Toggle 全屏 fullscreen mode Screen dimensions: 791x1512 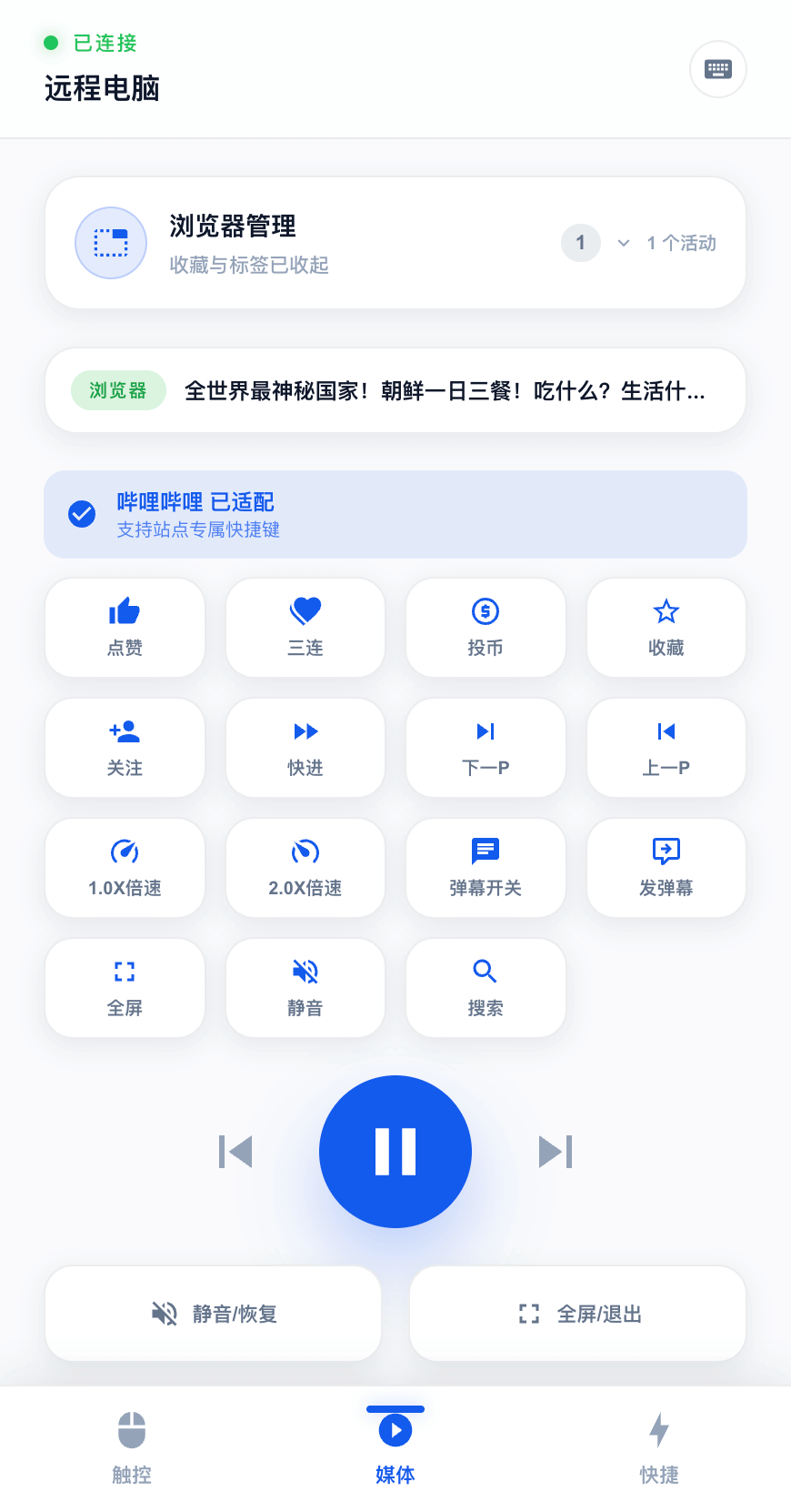(125, 988)
